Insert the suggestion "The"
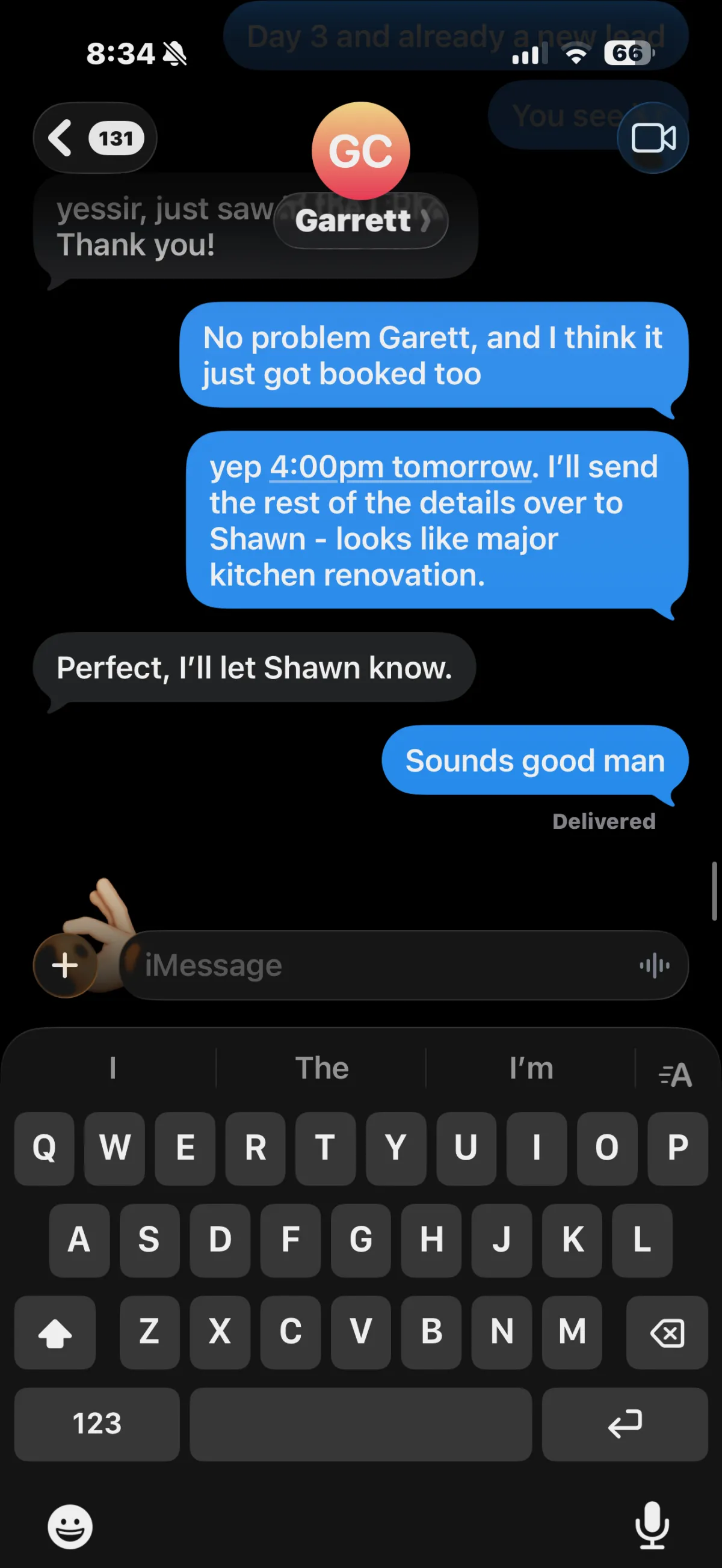Image resolution: width=722 pixels, height=1568 pixels. (321, 1068)
